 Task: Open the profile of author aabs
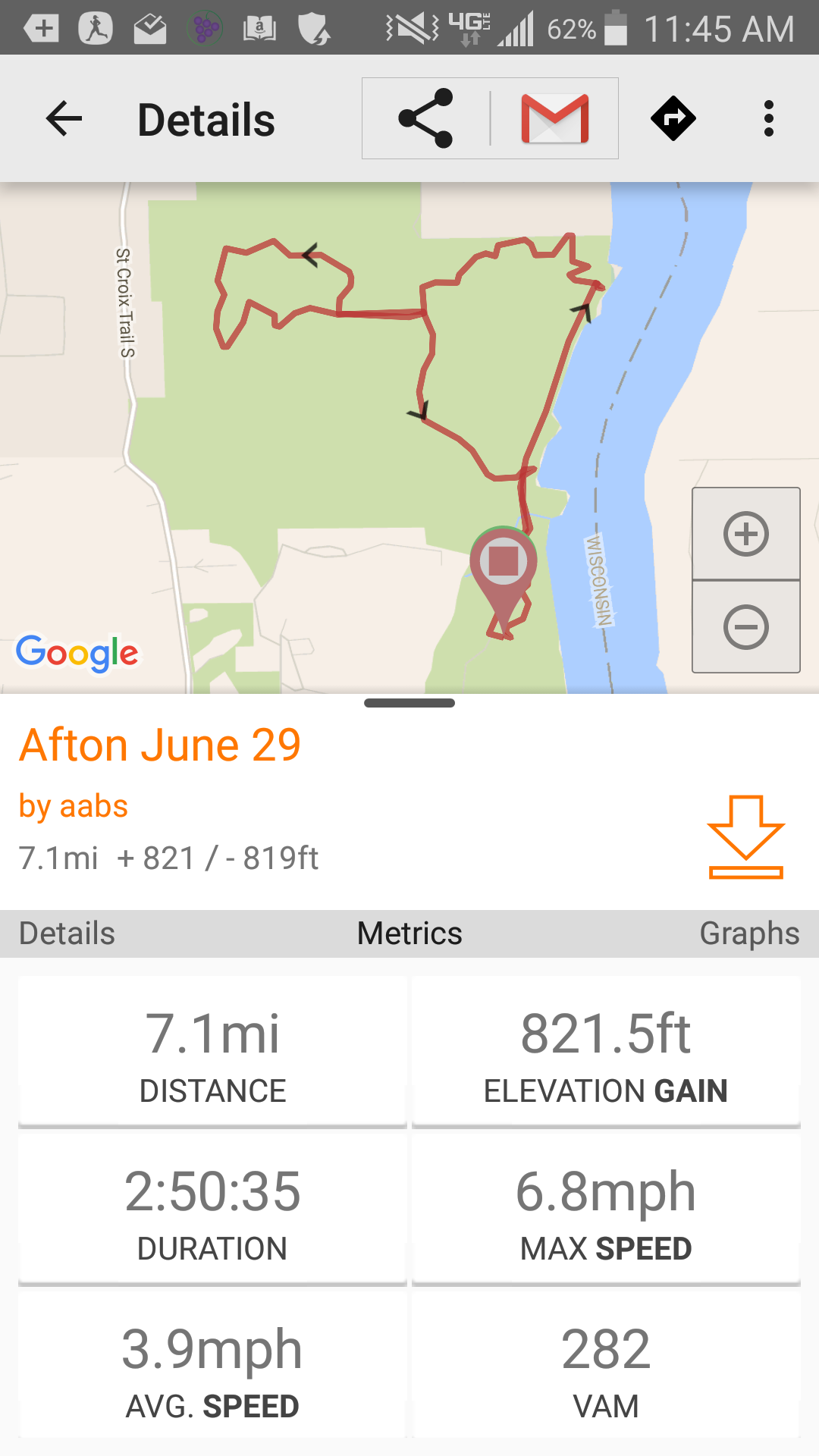click(74, 806)
